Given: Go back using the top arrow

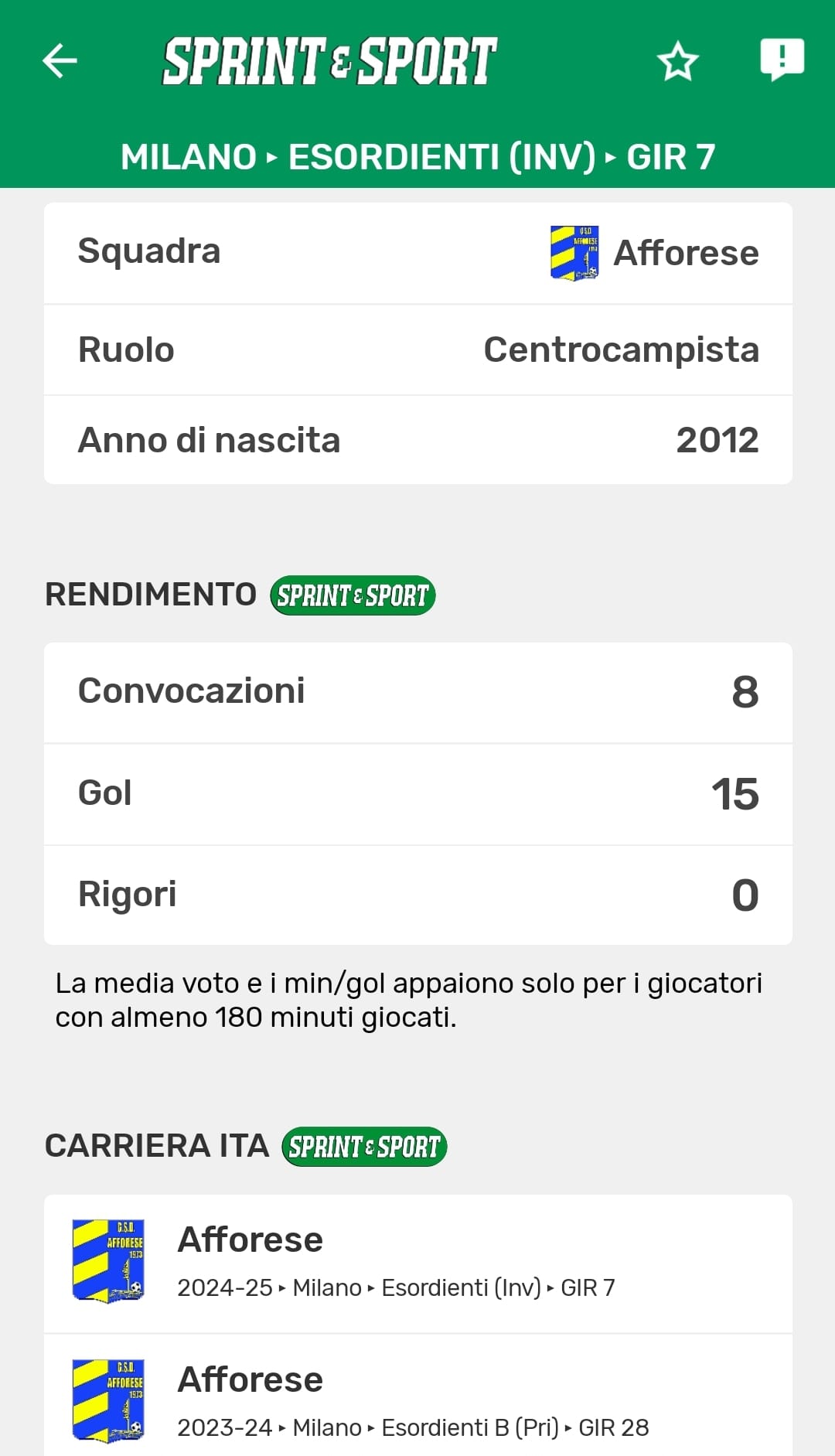Looking at the screenshot, I should coord(60,61).
